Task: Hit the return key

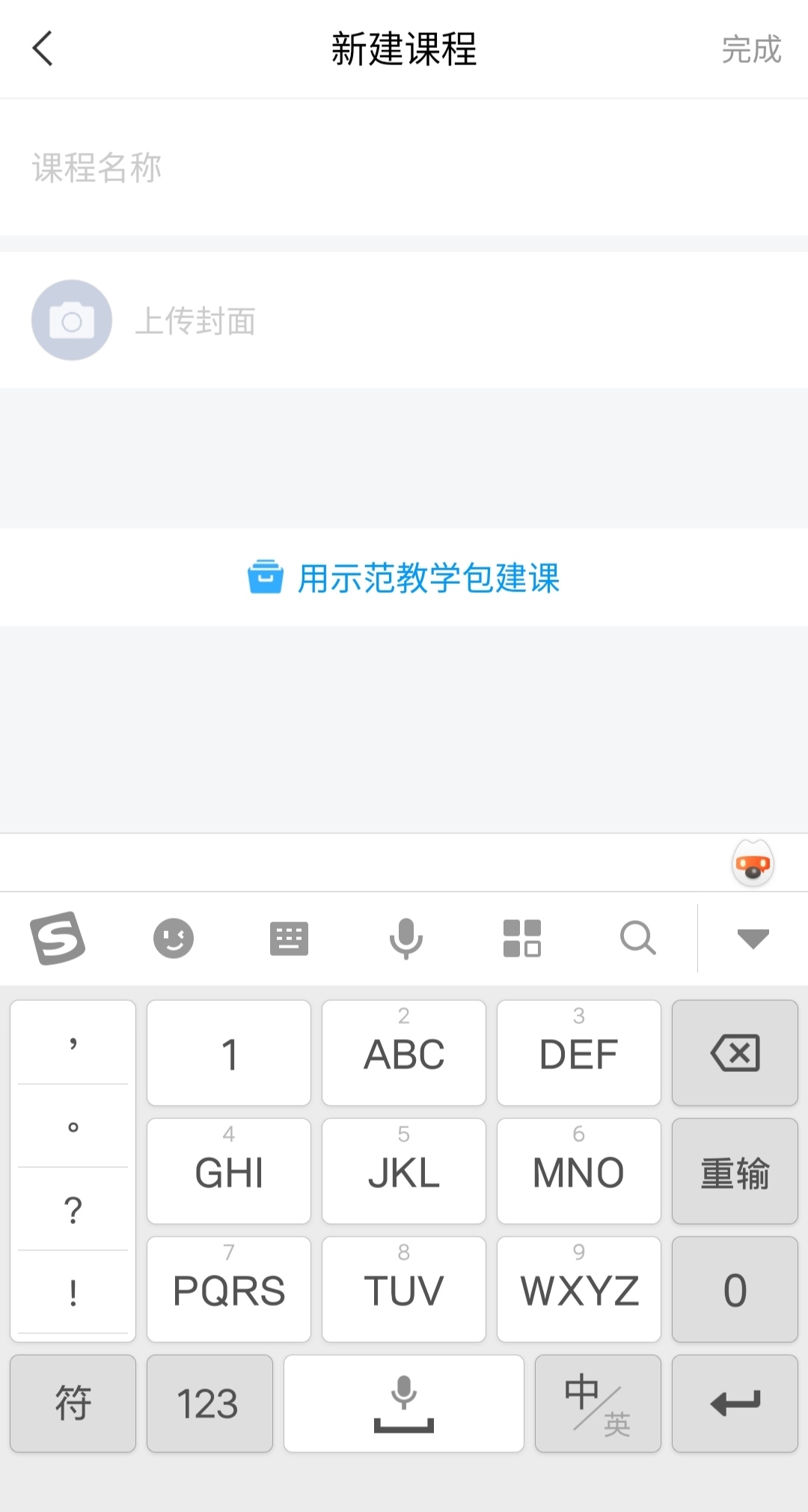Action: (x=735, y=1403)
